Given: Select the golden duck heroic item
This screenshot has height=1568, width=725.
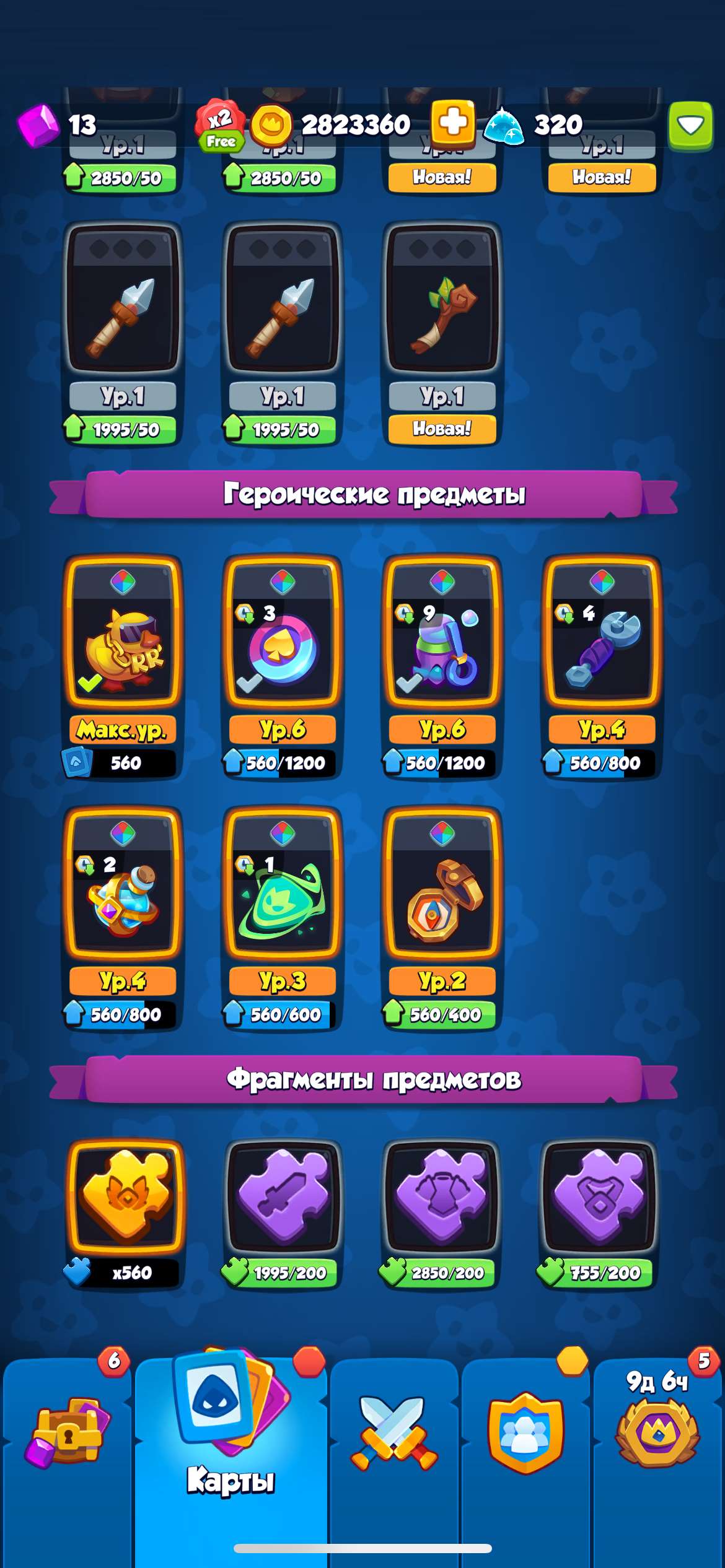Looking at the screenshot, I should pos(122,644).
